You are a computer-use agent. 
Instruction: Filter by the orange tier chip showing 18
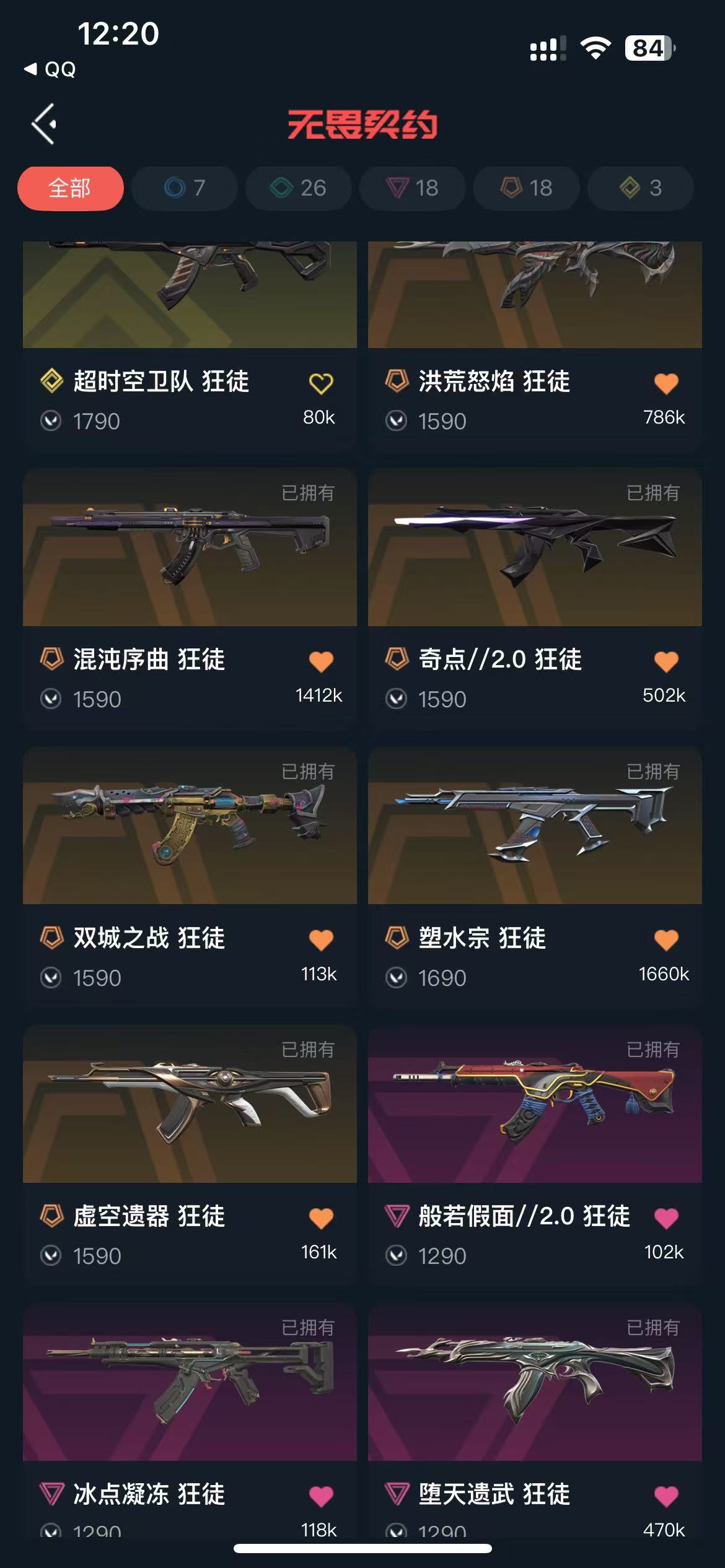click(527, 188)
